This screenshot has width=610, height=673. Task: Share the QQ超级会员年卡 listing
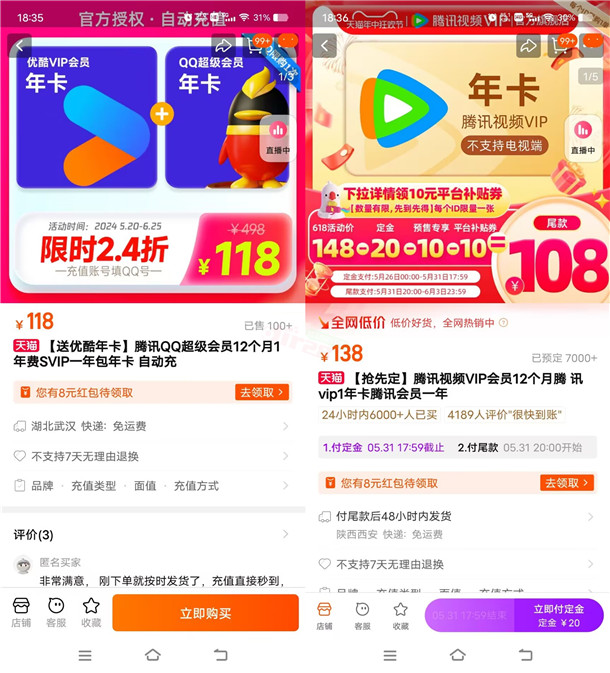tap(223, 44)
